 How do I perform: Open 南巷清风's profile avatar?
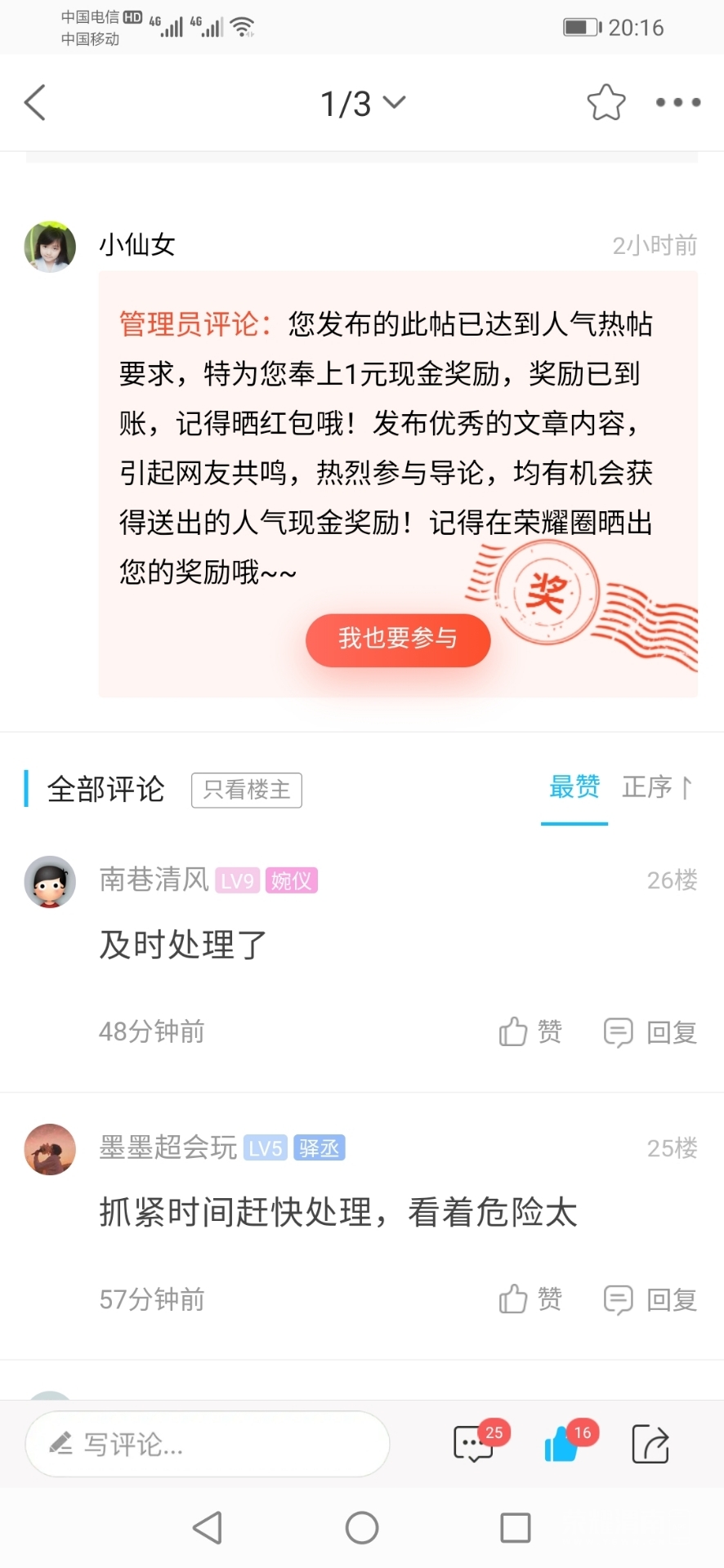[50, 882]
